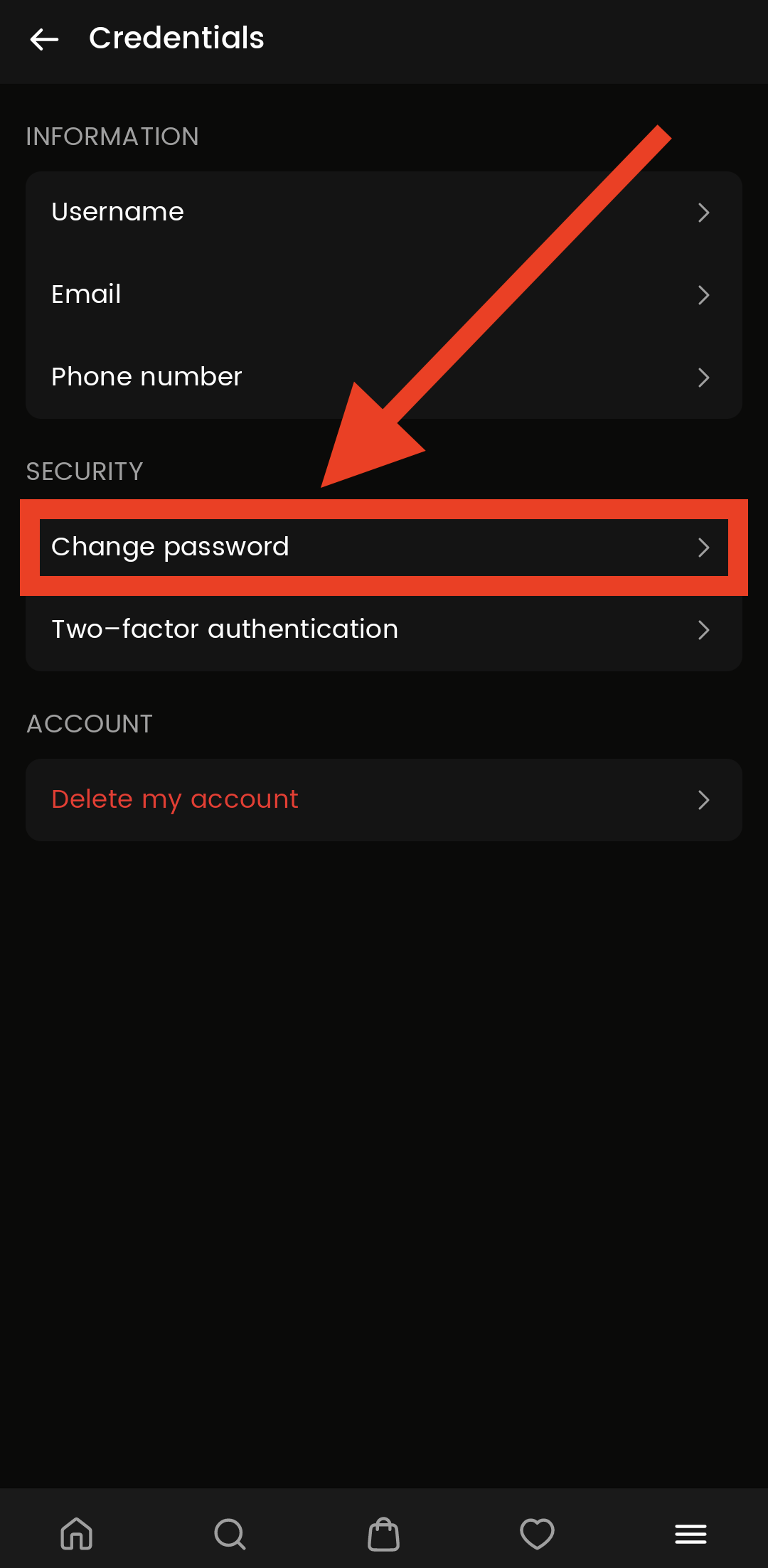The image size is (768, 1568).
Task: Edit Phone number
Action: tap(384, 377)
